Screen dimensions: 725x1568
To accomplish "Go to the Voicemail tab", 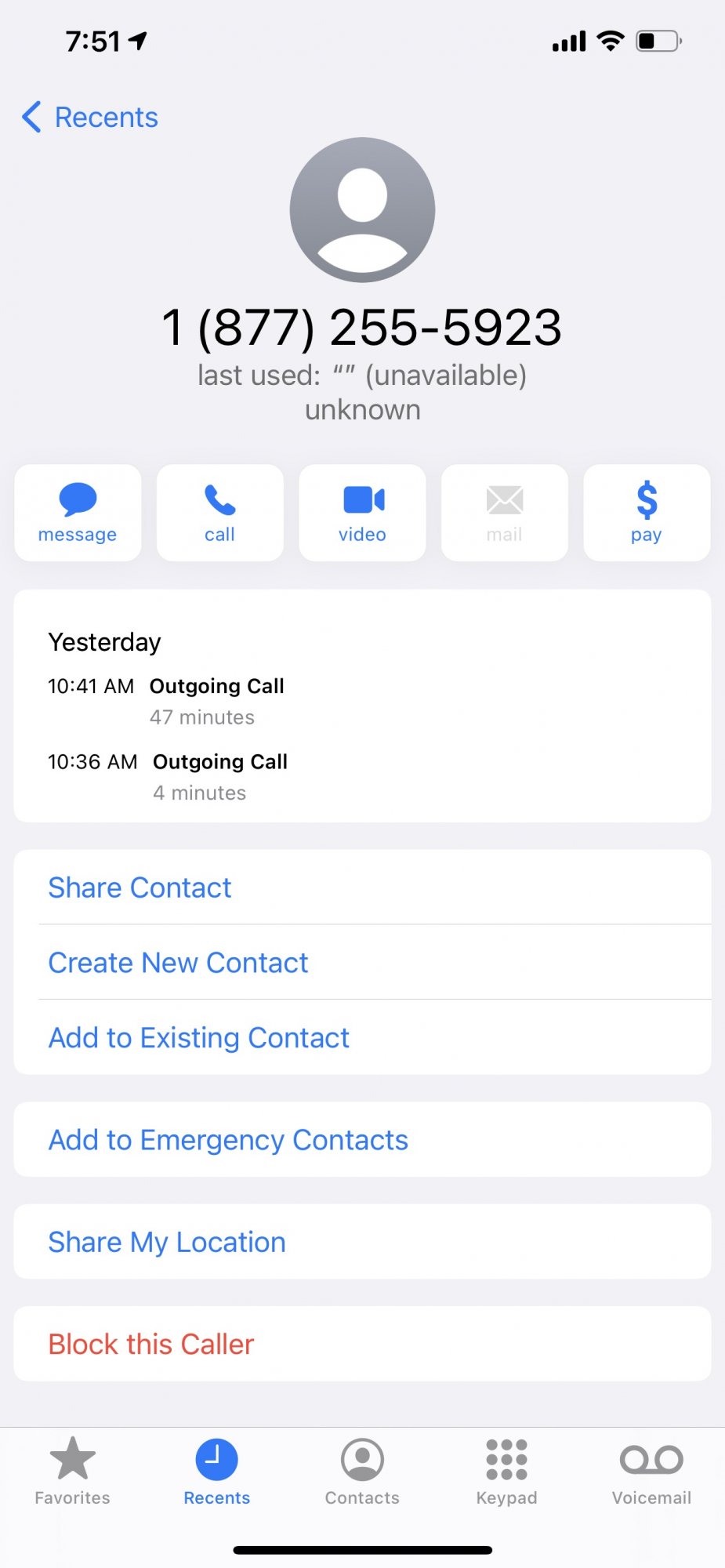I will coord(651,1472).
